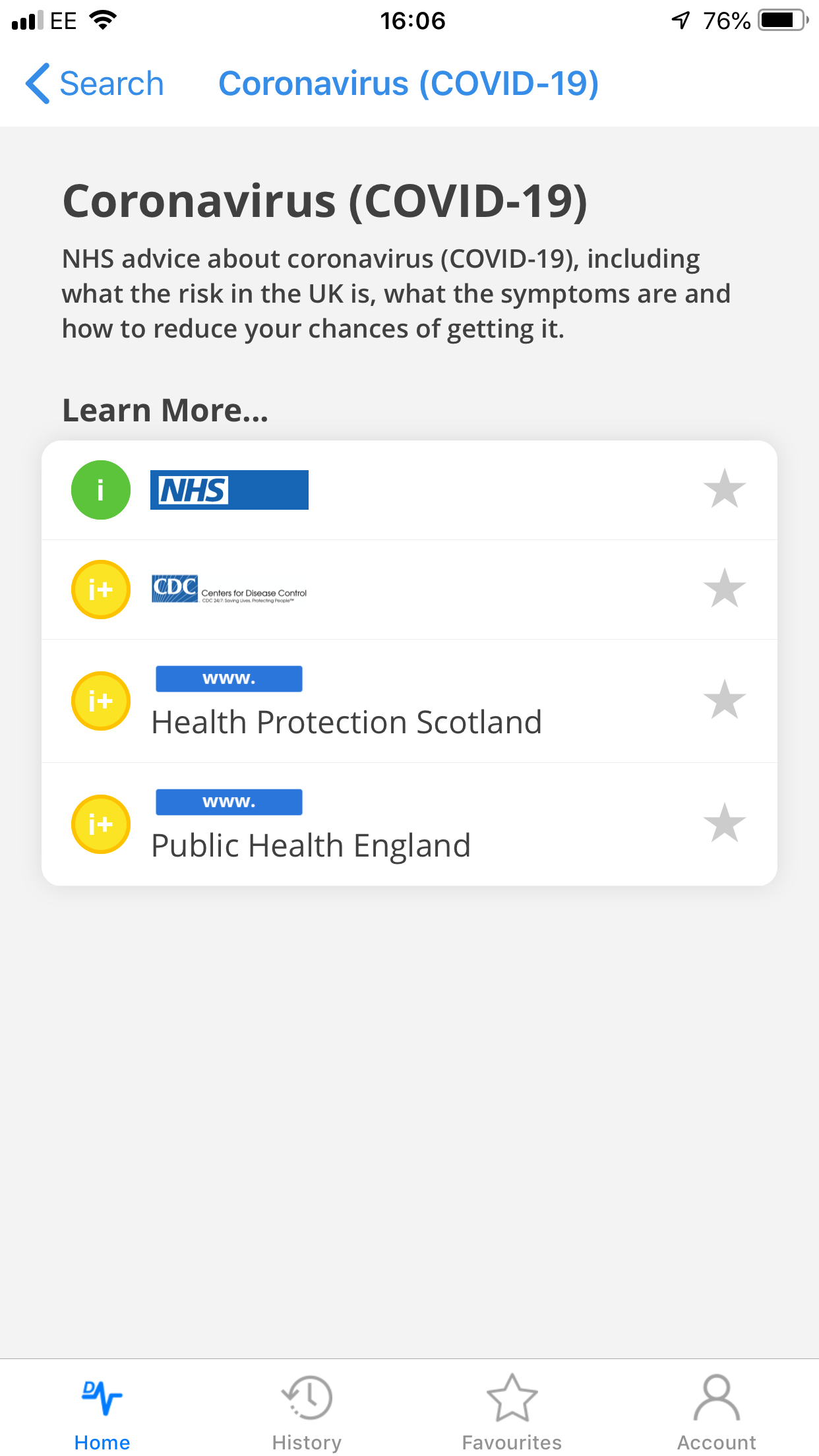Go back to Search
This screenshot has width=819, height=1456.
(92, 84)
